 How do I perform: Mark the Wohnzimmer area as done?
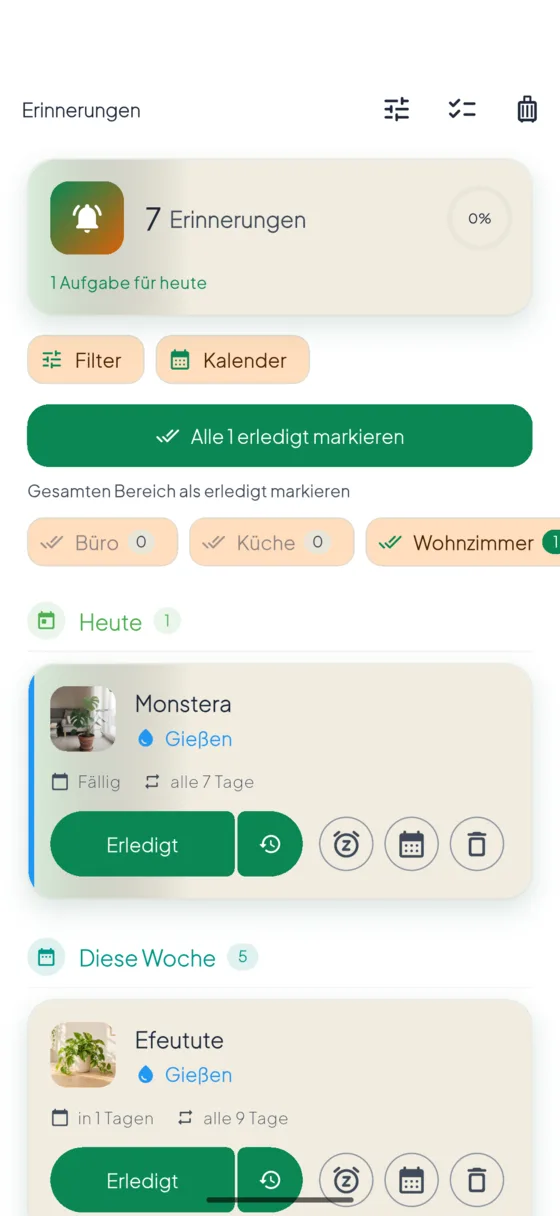point(463,542)
